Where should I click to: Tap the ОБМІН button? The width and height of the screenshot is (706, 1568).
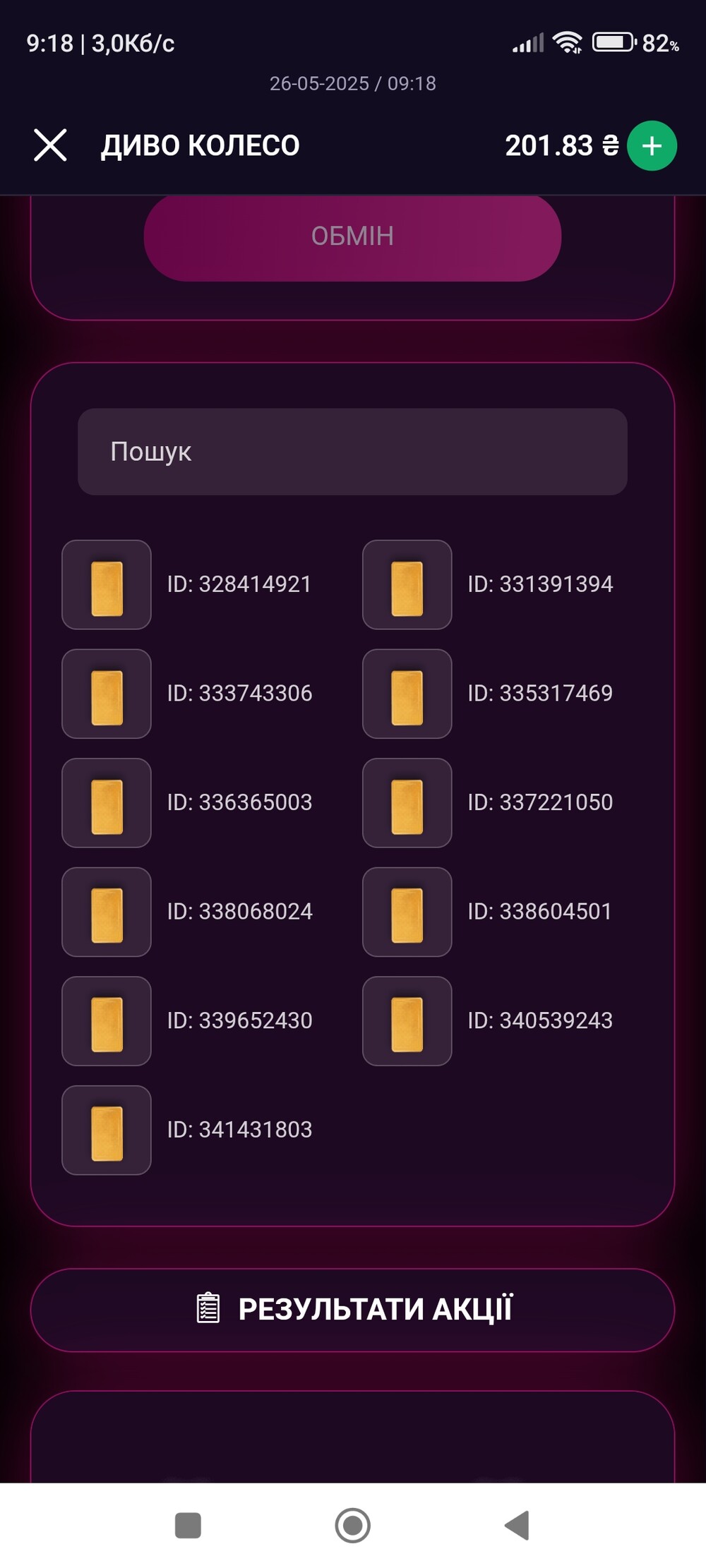pos(352,236)
